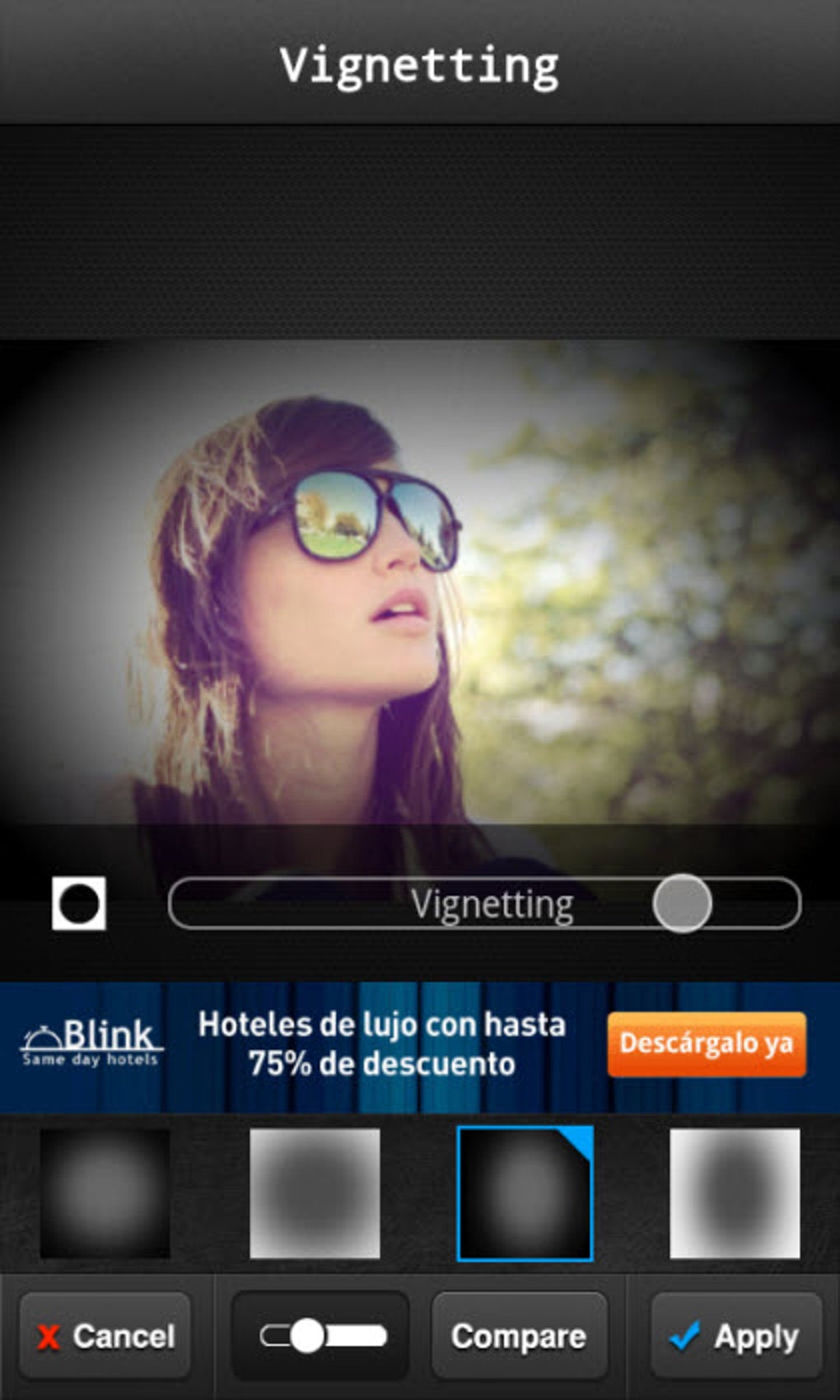Tap Descárgalo ya in the Blink ad
Screen dimensions: 840x1400
click(x=707, y=1044)
